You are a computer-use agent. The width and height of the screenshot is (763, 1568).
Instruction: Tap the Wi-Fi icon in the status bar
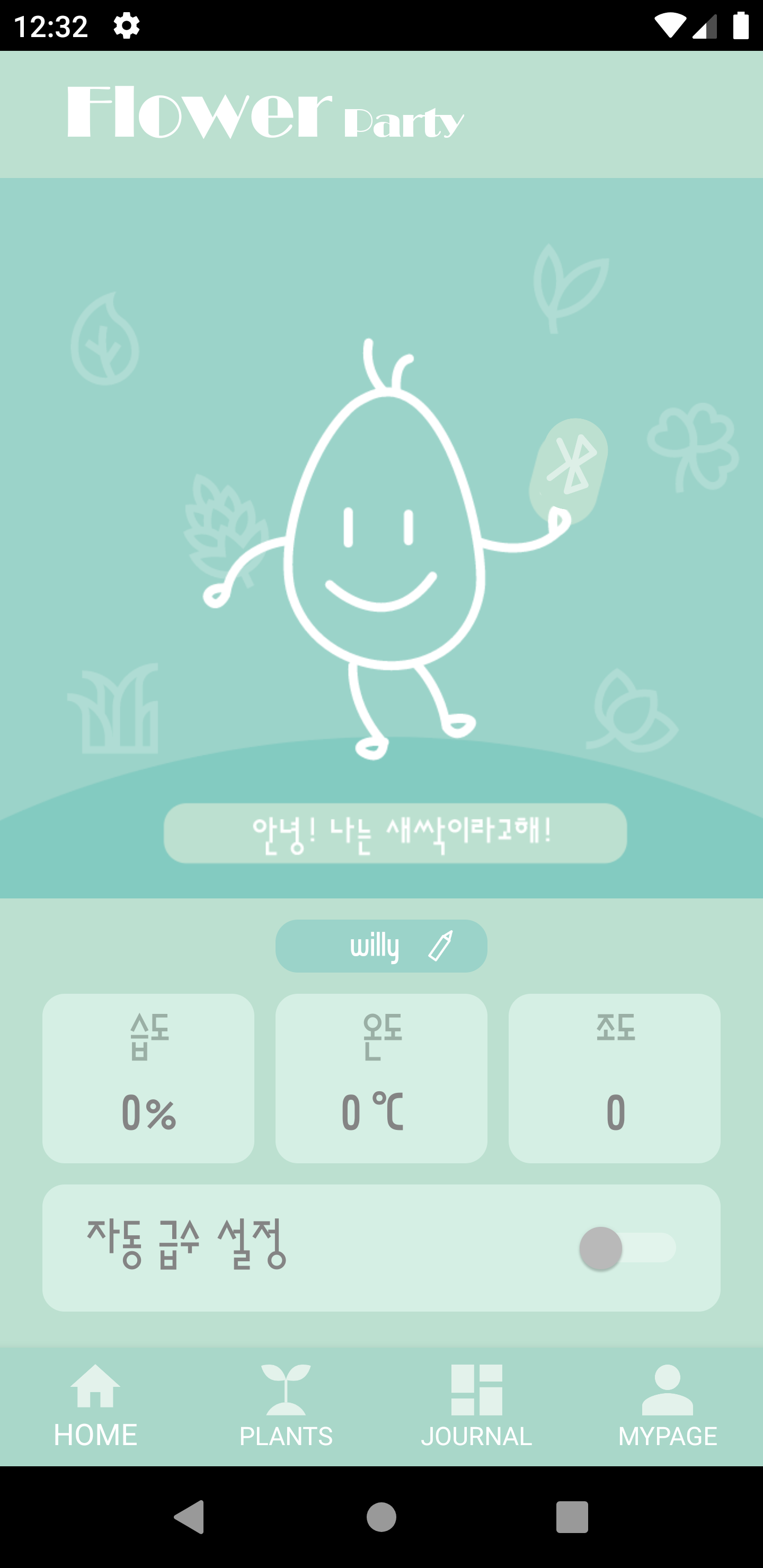pyautogui.click(x=670, y=24)
